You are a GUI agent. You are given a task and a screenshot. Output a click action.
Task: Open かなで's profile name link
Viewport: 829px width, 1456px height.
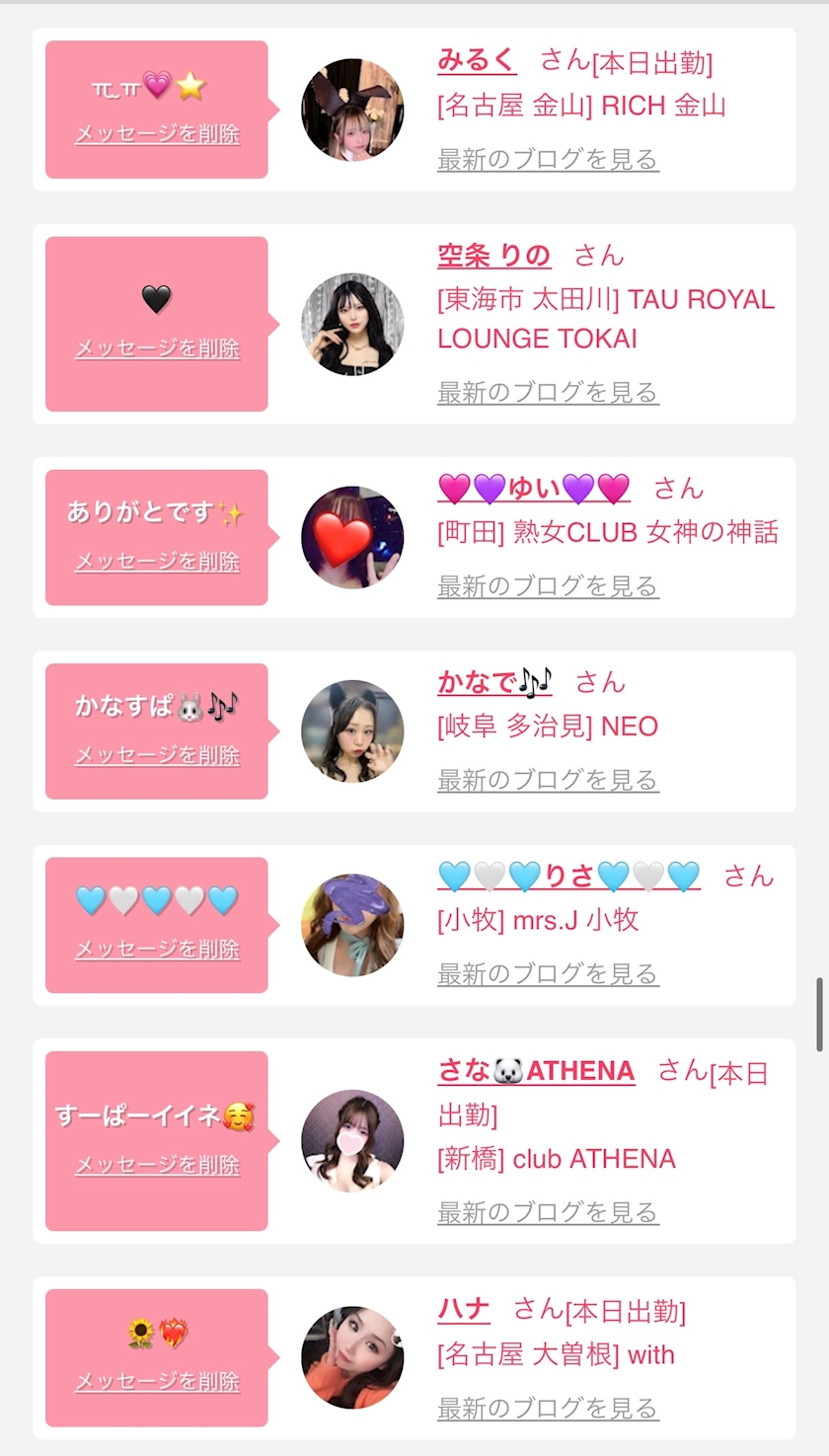point(494,681)
